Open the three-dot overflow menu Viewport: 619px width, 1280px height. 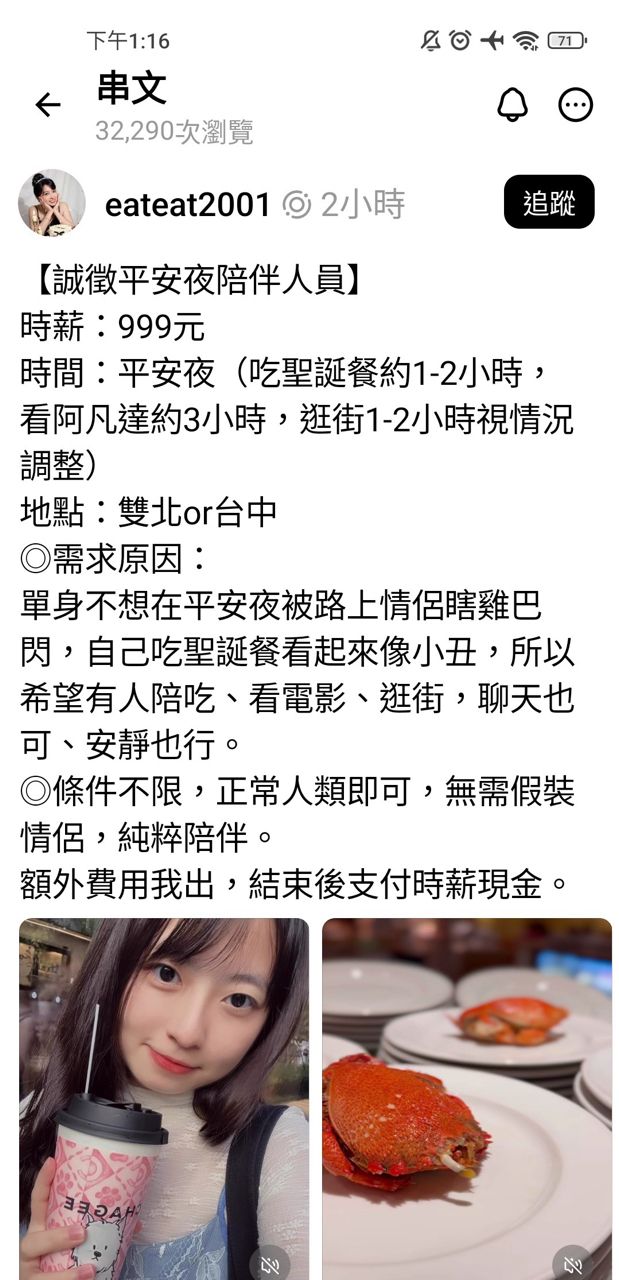coord(576,105)
